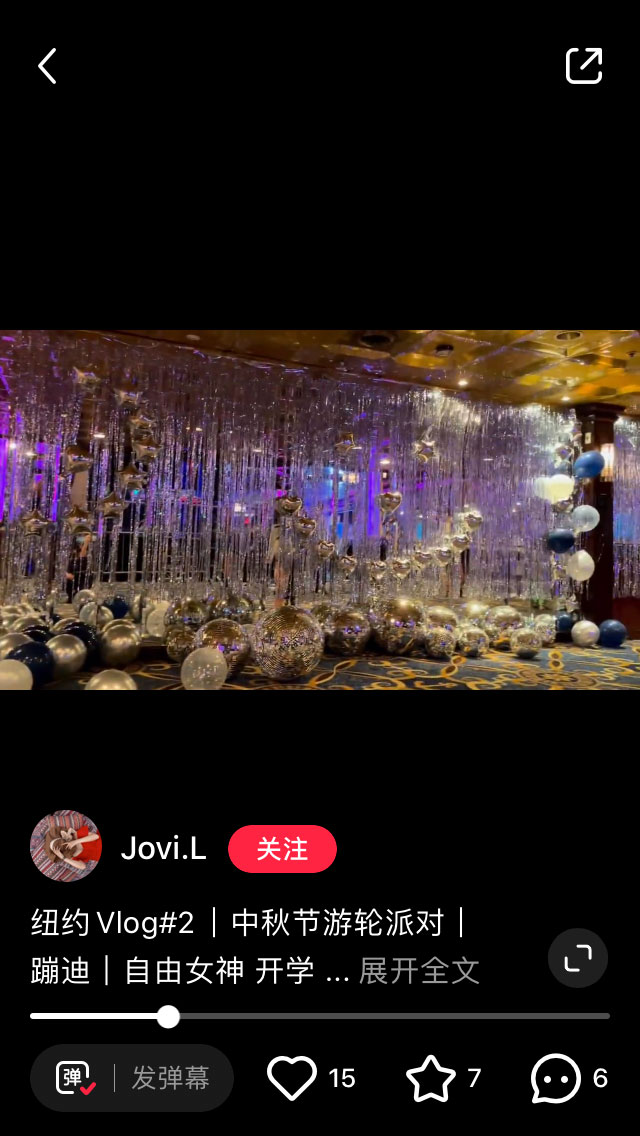Follow Jovi.L with the 关注 button
This screenshot has height=1136, width=640.
282,849
